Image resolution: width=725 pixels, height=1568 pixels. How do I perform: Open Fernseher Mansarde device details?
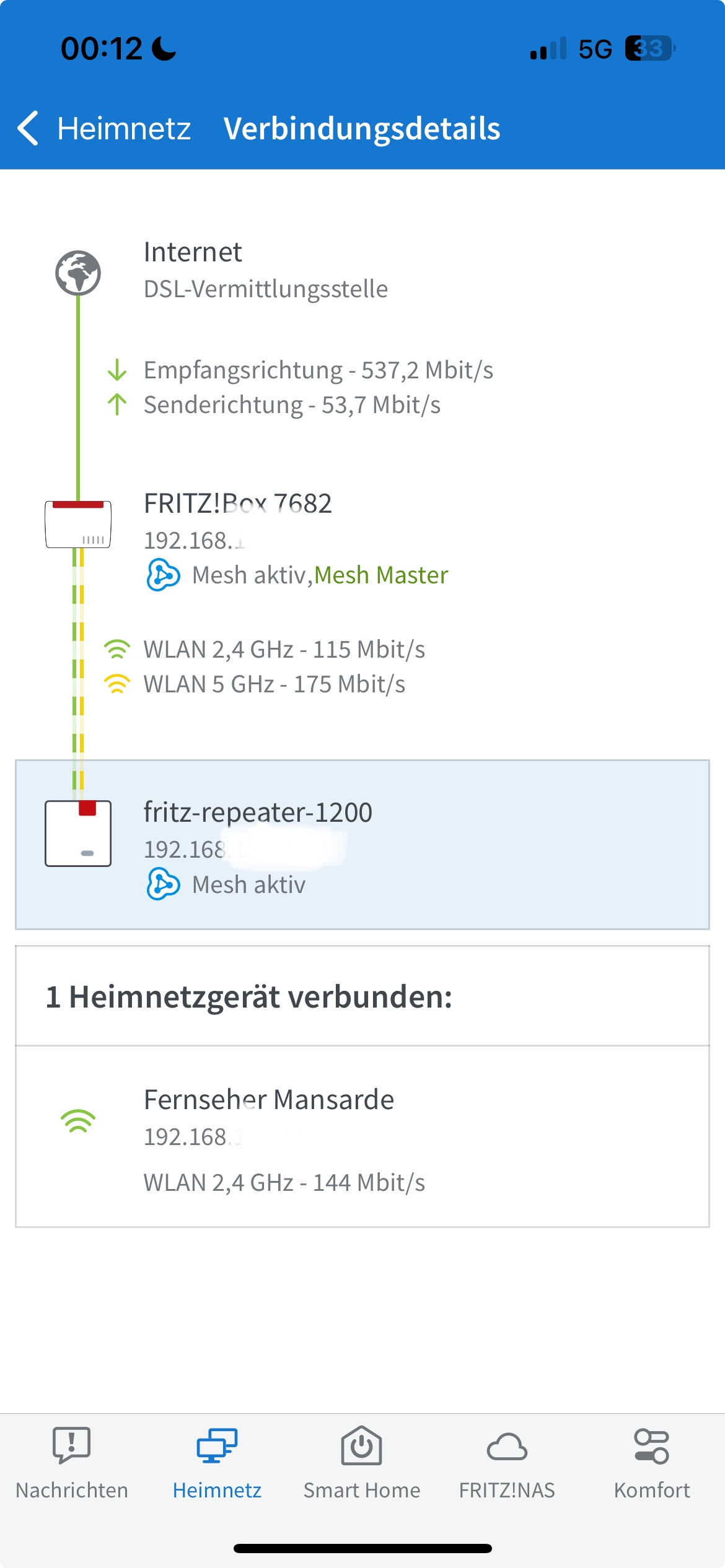pyautogui.click(x=362, y=1137)
